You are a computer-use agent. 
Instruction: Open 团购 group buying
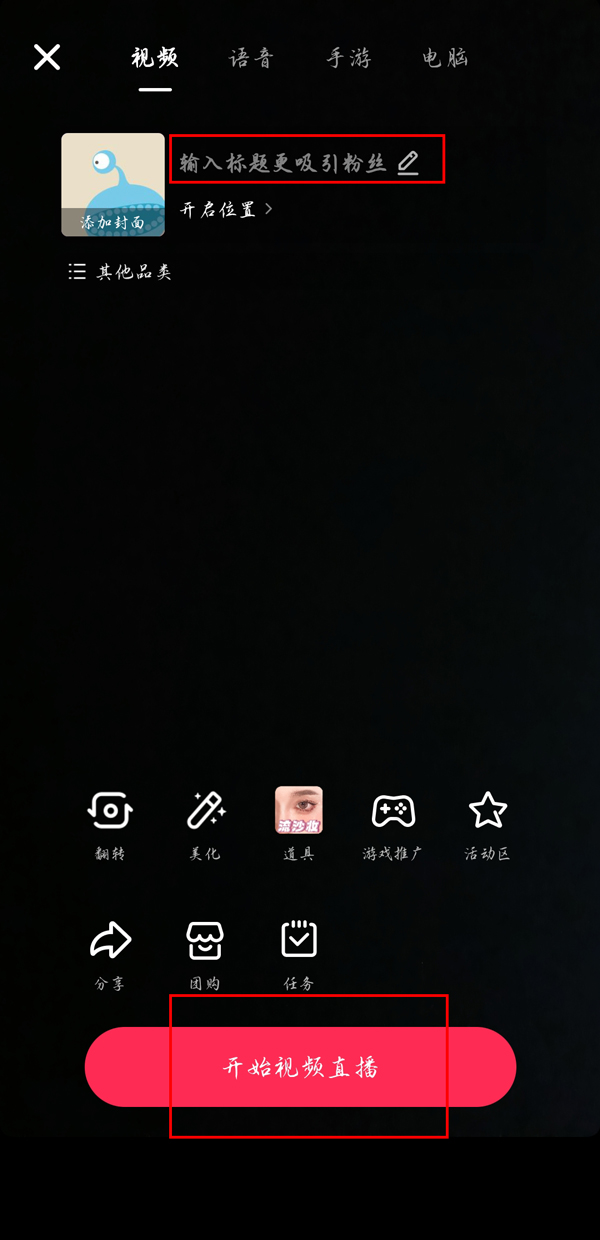[x=205, y=953]
